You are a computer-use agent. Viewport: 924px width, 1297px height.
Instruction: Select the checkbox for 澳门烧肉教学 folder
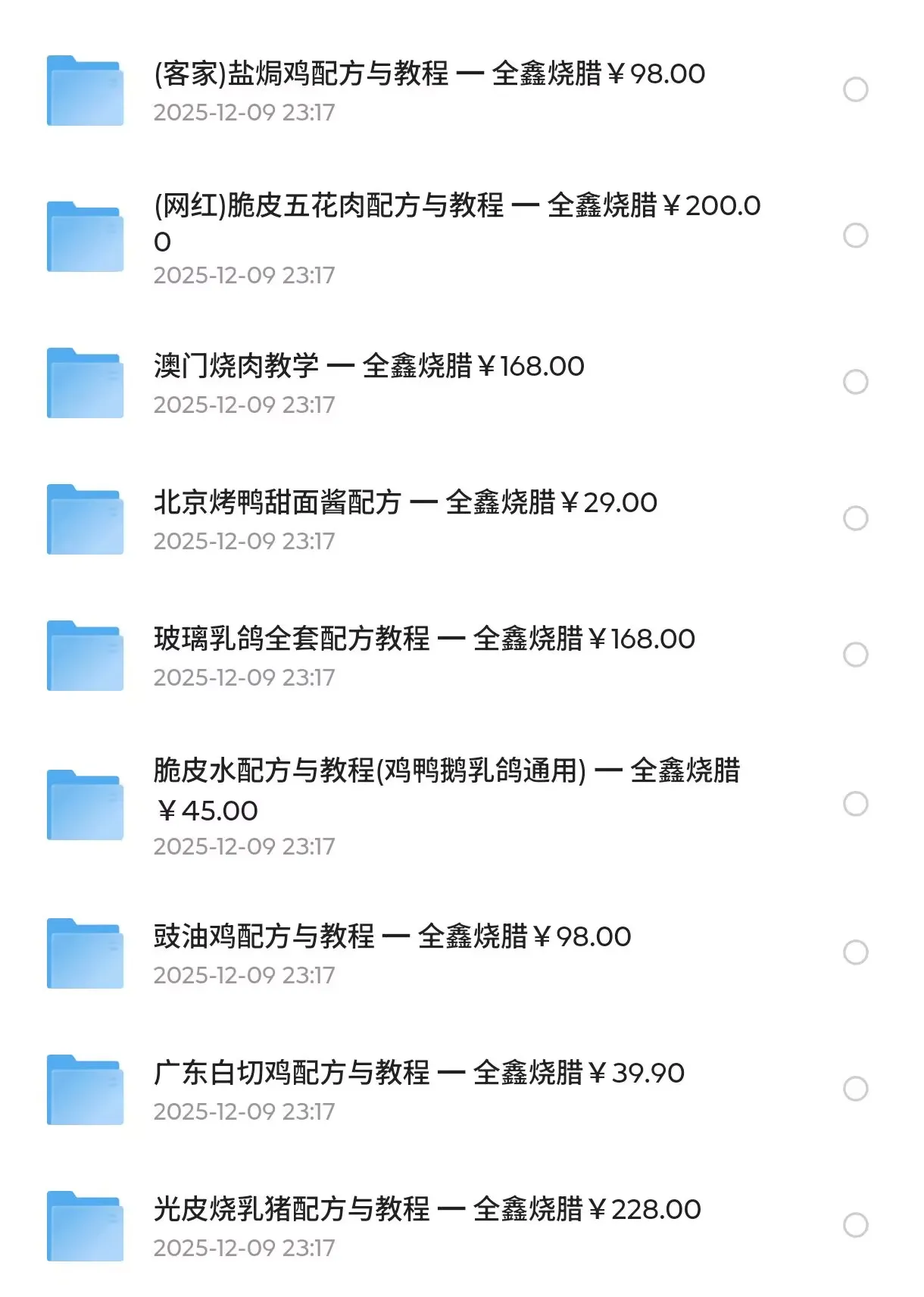854,381
